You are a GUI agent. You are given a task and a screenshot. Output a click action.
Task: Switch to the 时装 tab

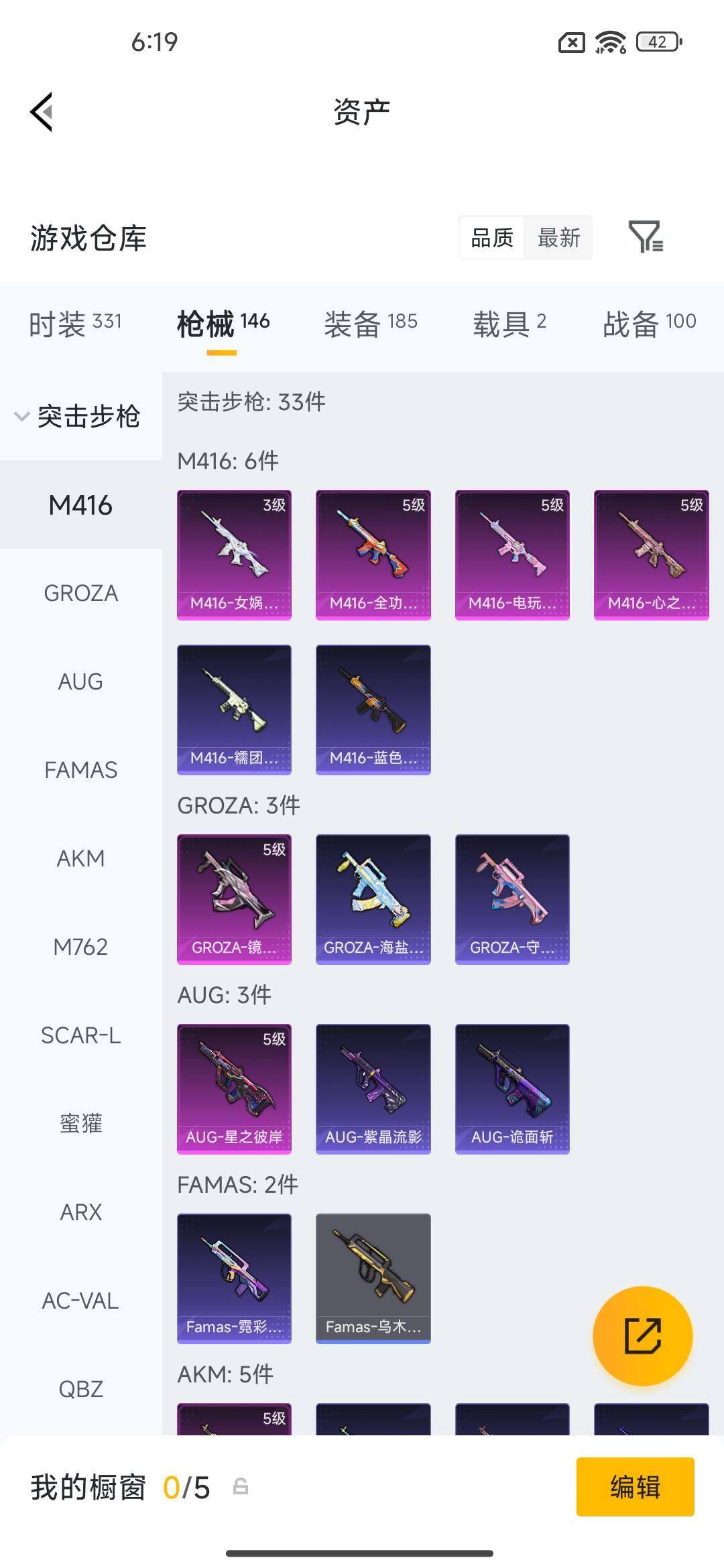pos(75,324)
